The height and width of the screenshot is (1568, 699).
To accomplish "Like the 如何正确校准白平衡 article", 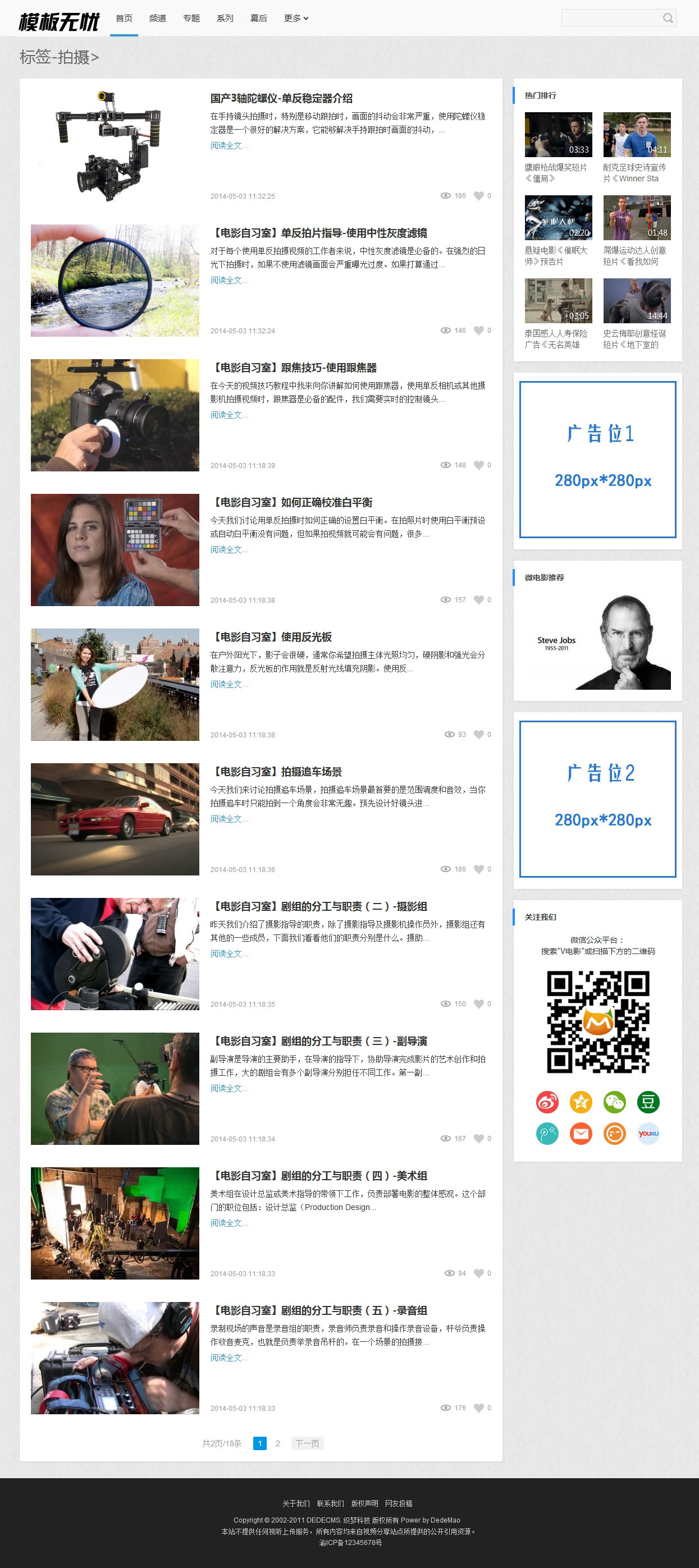I will coord(479,600).
